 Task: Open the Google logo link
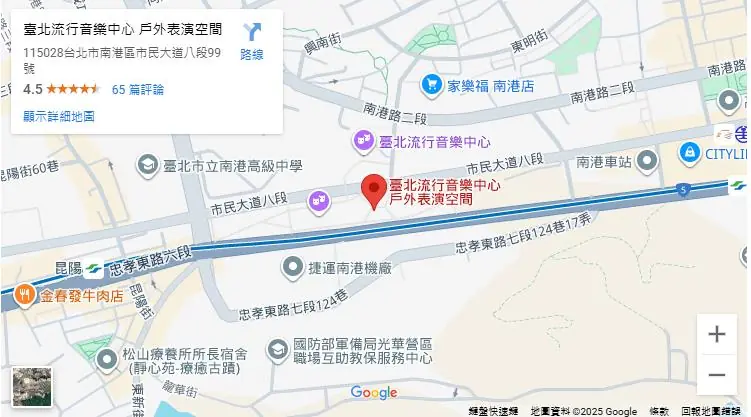374,392
